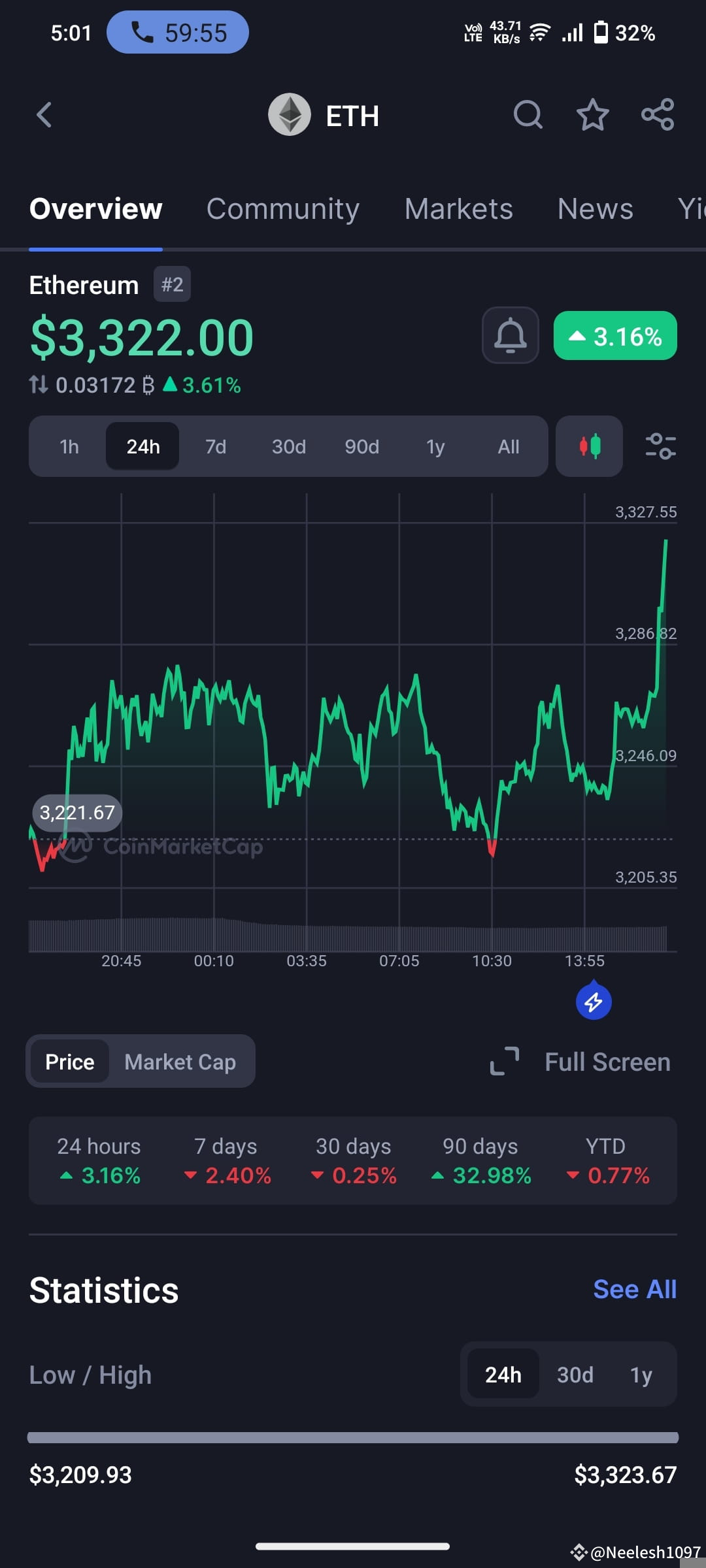Select the 7d chart timeframe
The height and width of the screenshot is (1568, 706).
[x=216, y=446]
